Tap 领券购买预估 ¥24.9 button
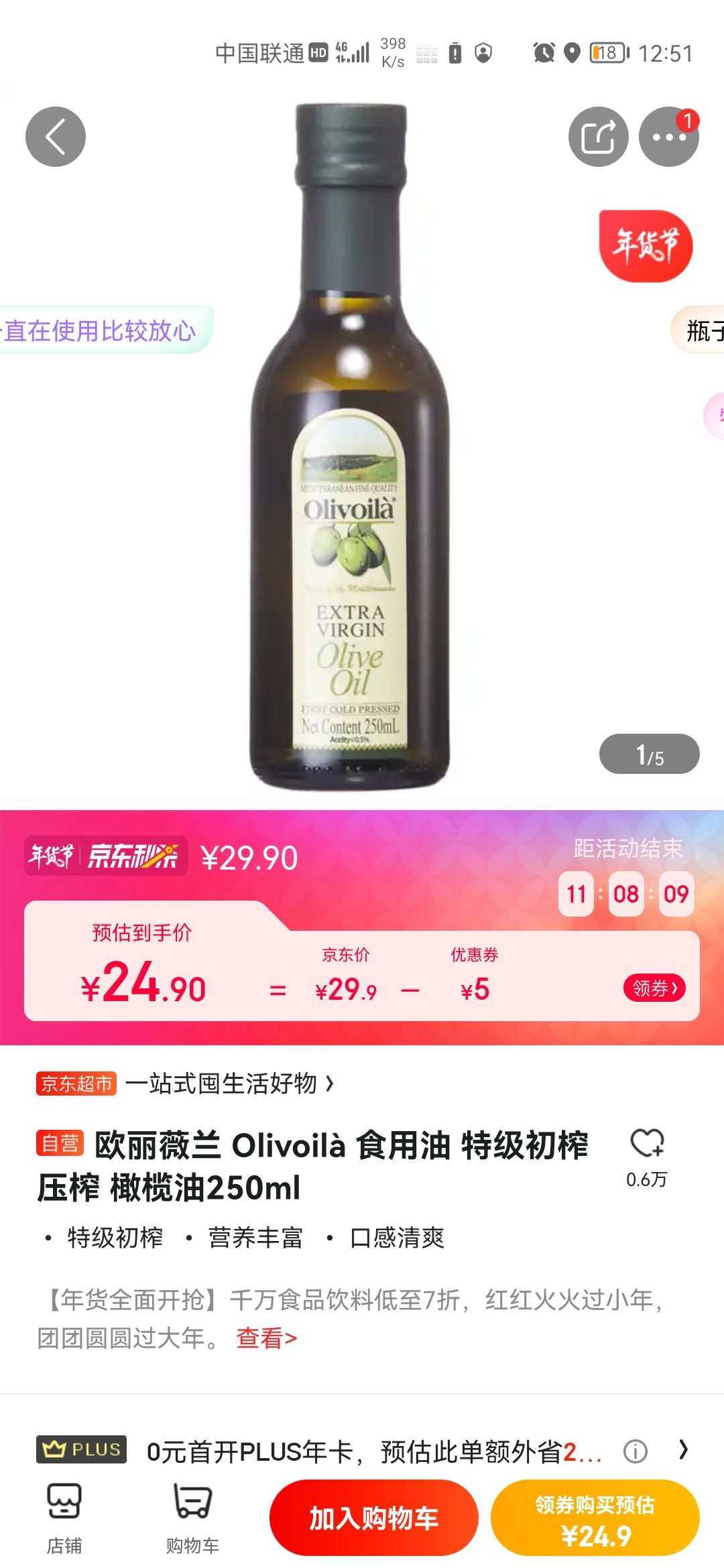The width and height of the screenshot is (724, 1568). point(595,1517)
